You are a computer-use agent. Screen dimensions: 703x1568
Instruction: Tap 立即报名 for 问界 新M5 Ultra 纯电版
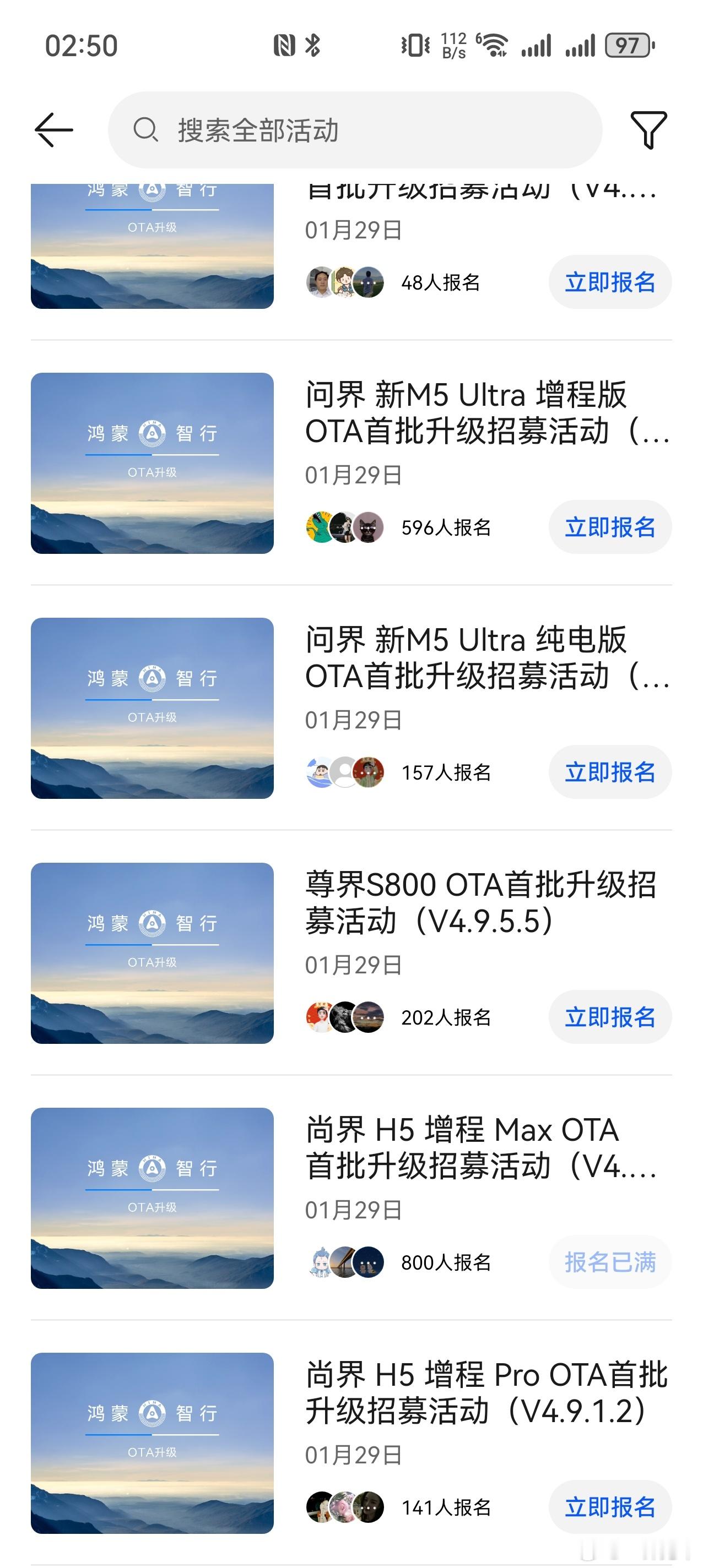[610, 772]
